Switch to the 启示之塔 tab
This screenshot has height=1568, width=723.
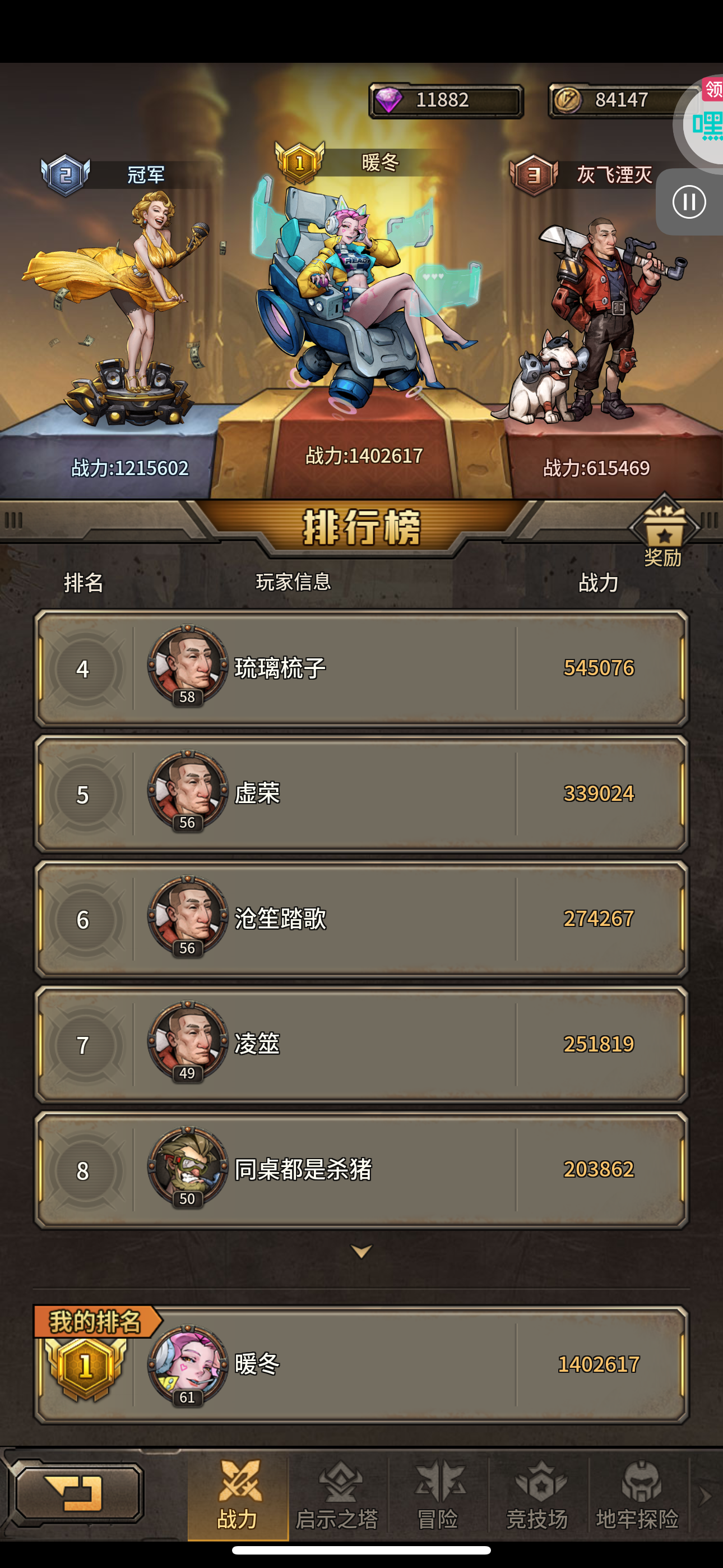(x=338, y=1495)
